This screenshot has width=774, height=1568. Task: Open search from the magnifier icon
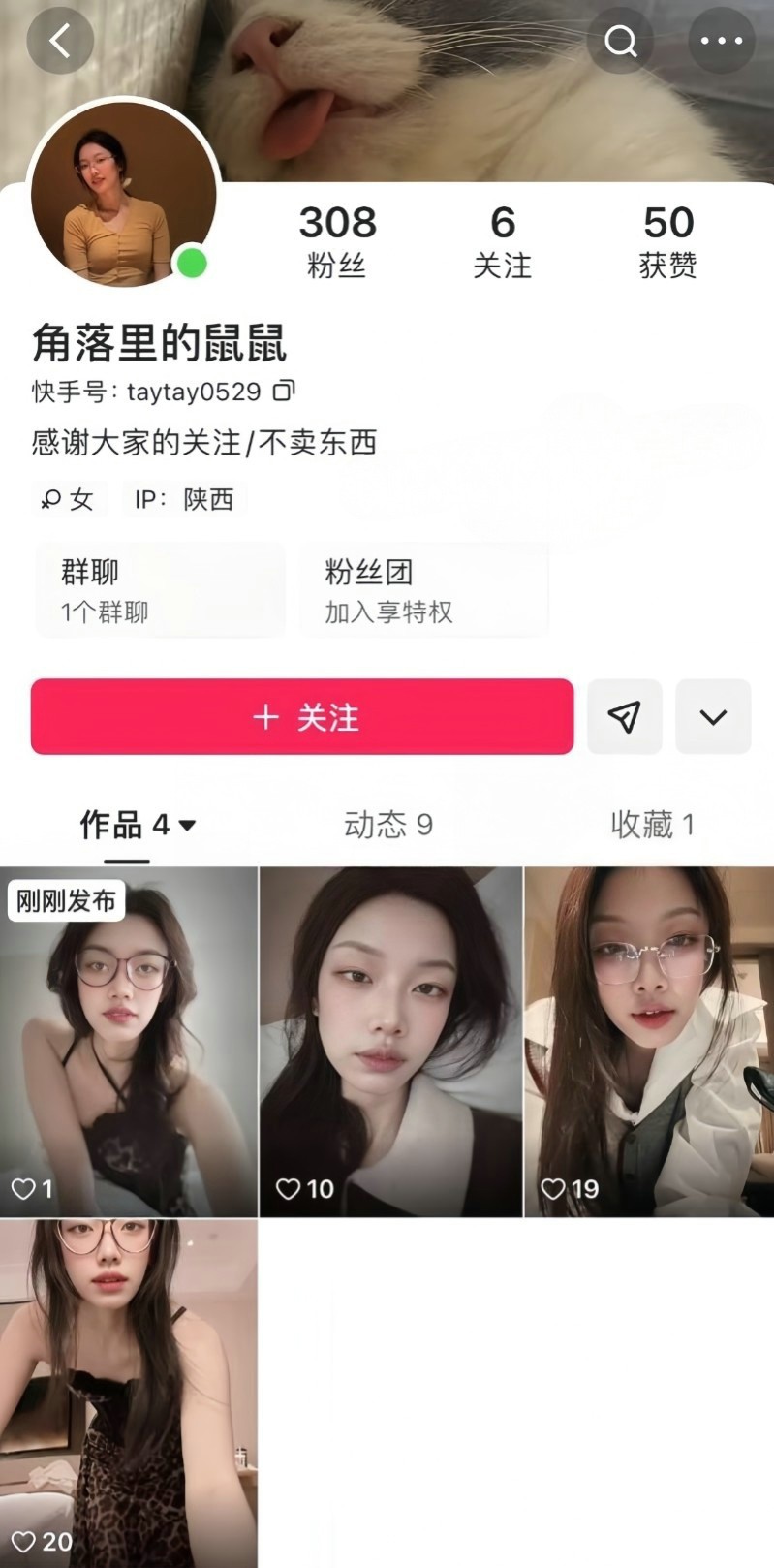pos(620,41)
